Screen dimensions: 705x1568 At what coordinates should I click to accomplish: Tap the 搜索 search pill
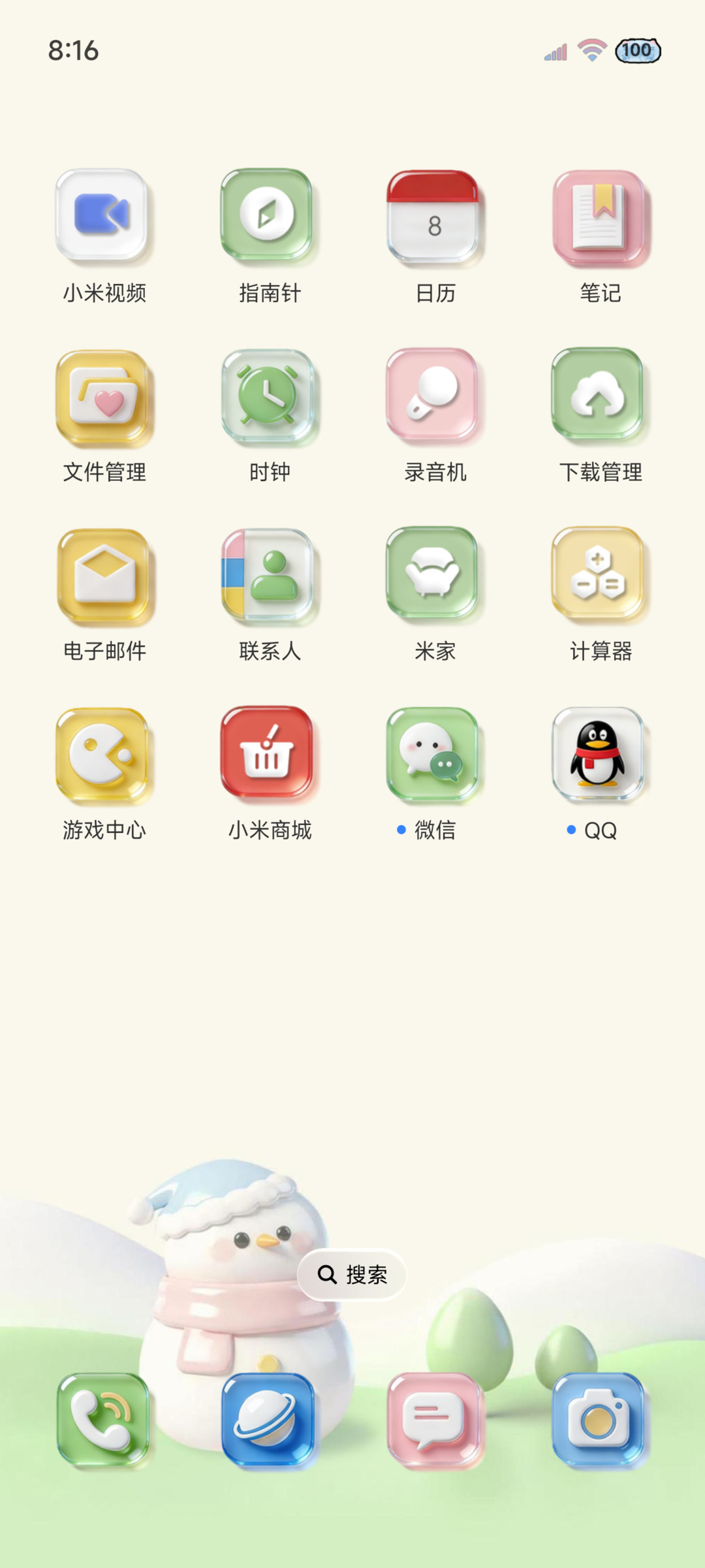(352, 1274)
